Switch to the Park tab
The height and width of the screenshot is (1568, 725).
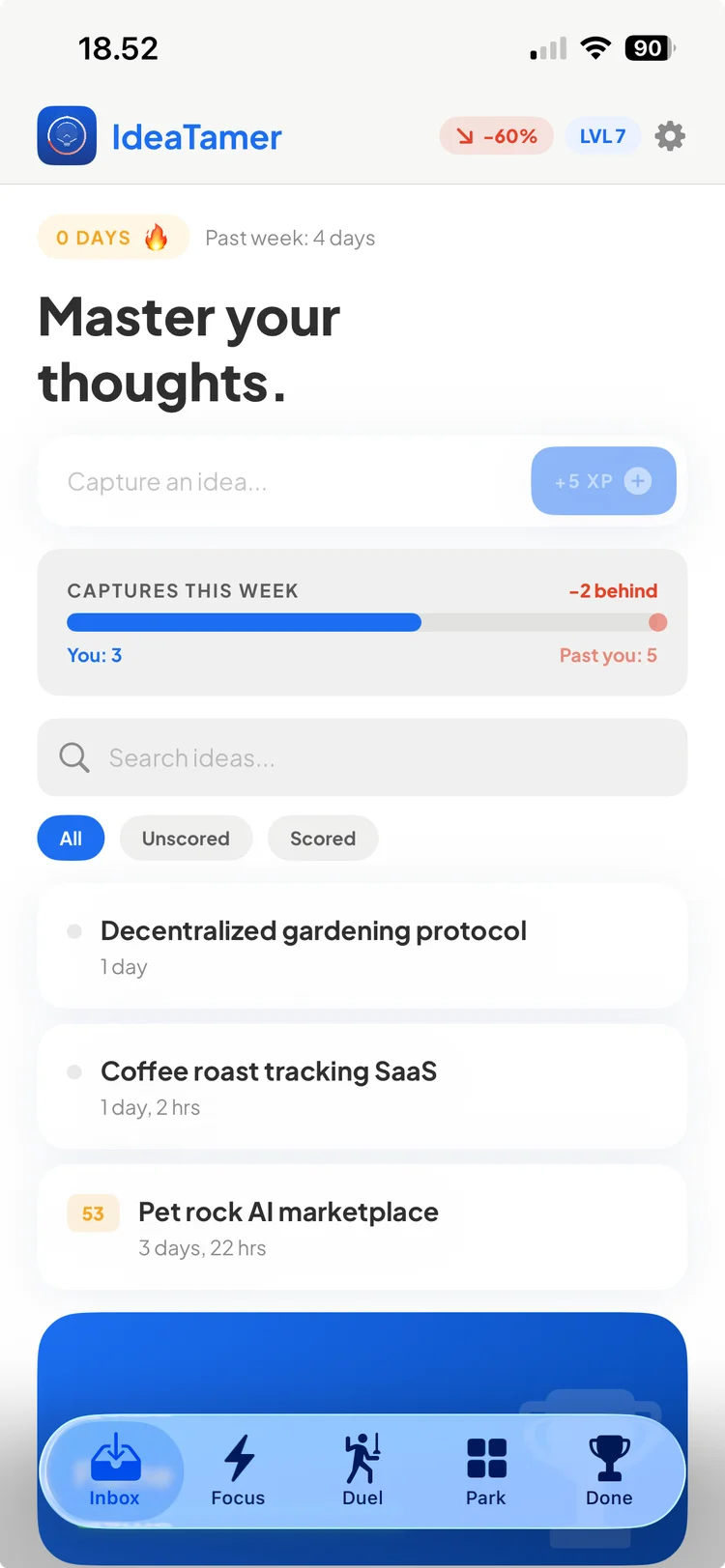(485, 1470)
